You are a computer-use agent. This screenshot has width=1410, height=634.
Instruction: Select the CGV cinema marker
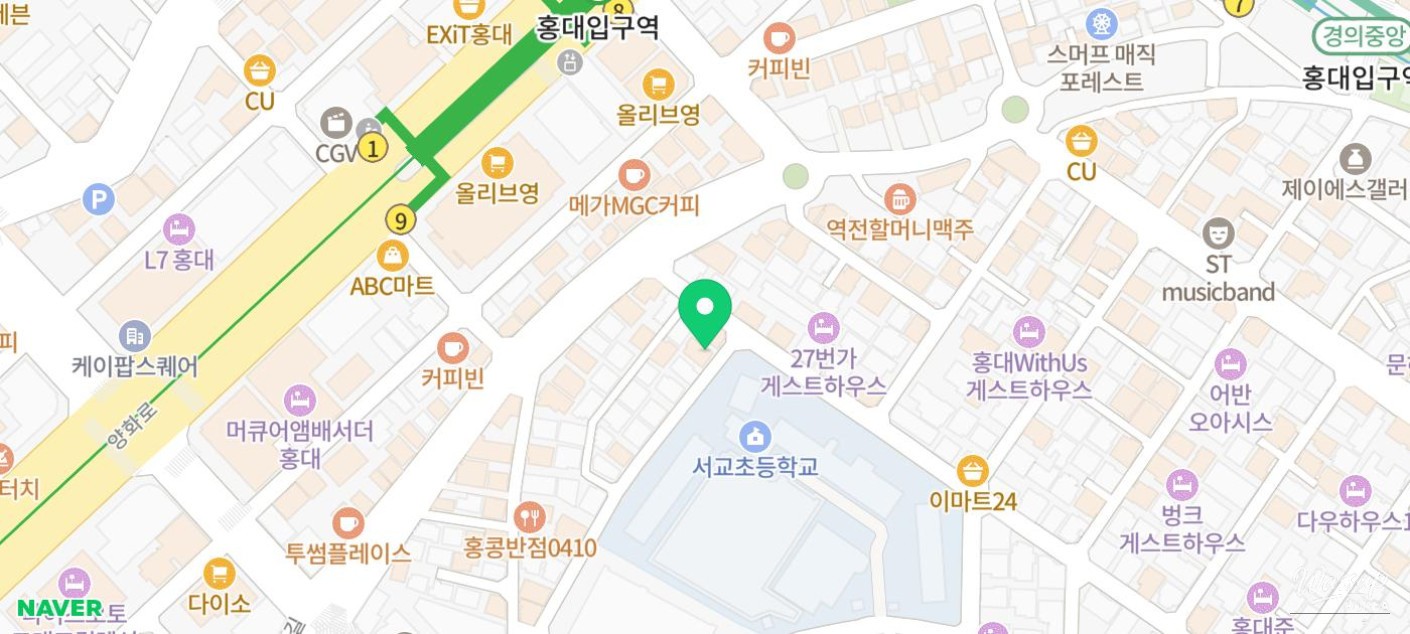tap(336, 123)
